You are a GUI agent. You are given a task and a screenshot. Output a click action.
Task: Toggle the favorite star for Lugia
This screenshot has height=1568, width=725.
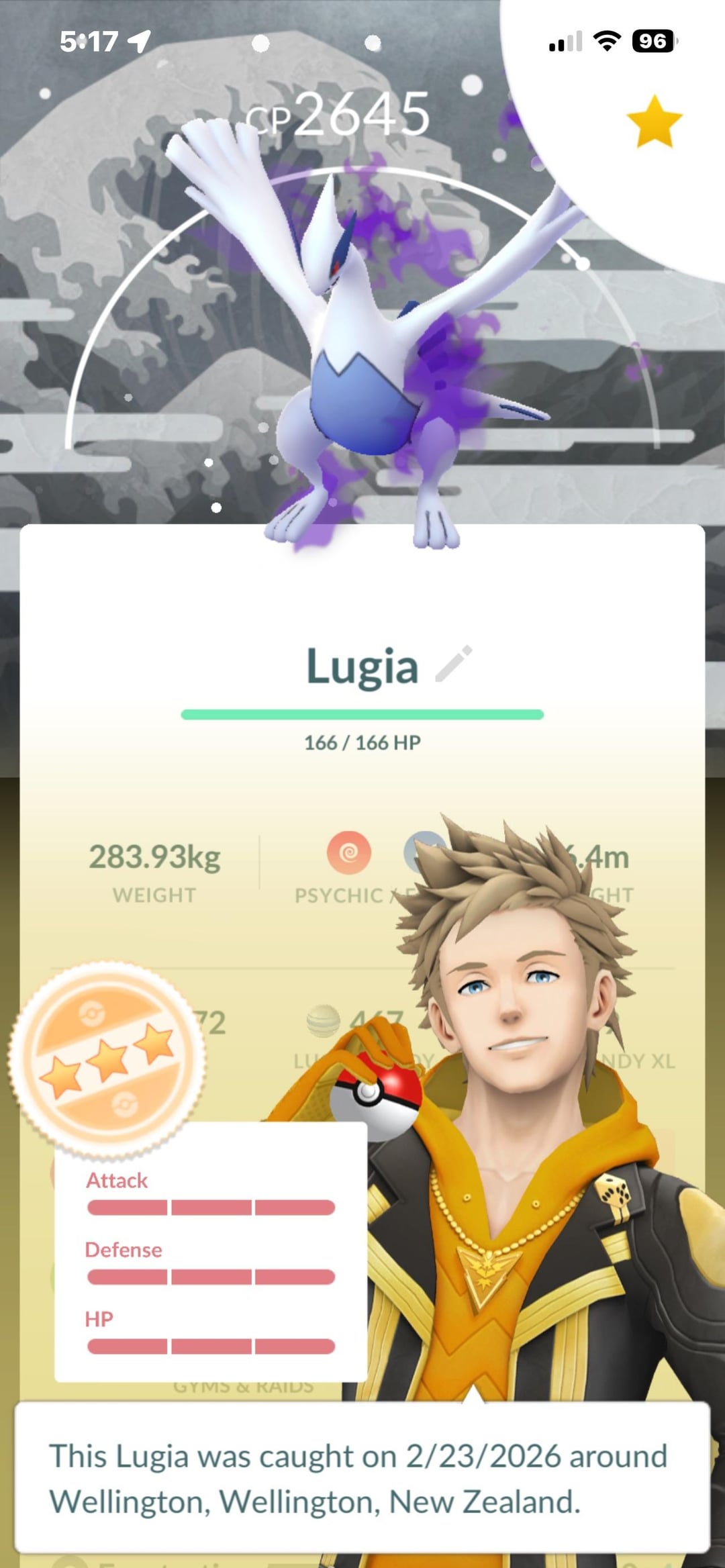click(x=654, y=121)
